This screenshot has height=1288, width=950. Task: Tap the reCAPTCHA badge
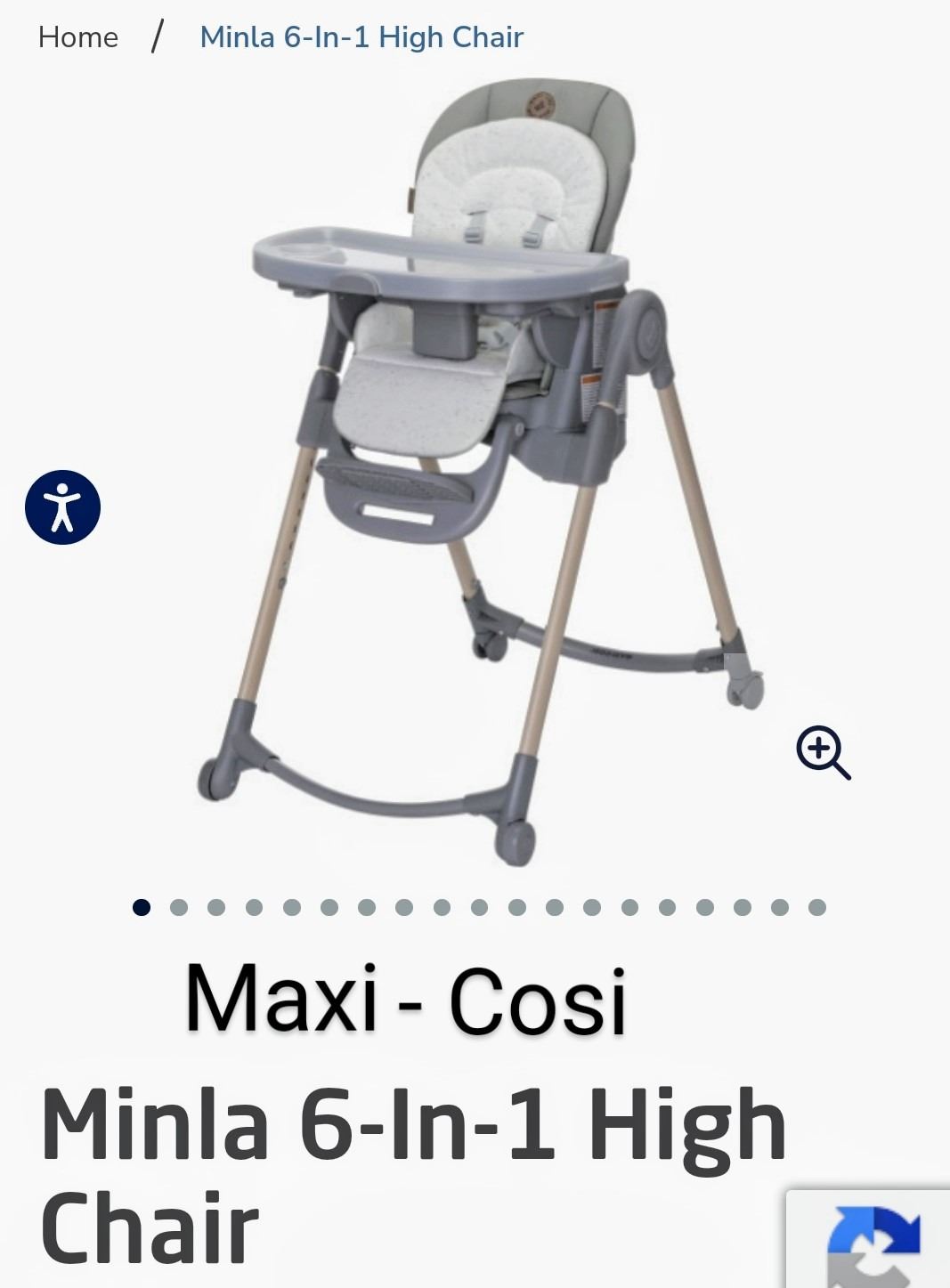[x=870, y=1242]
